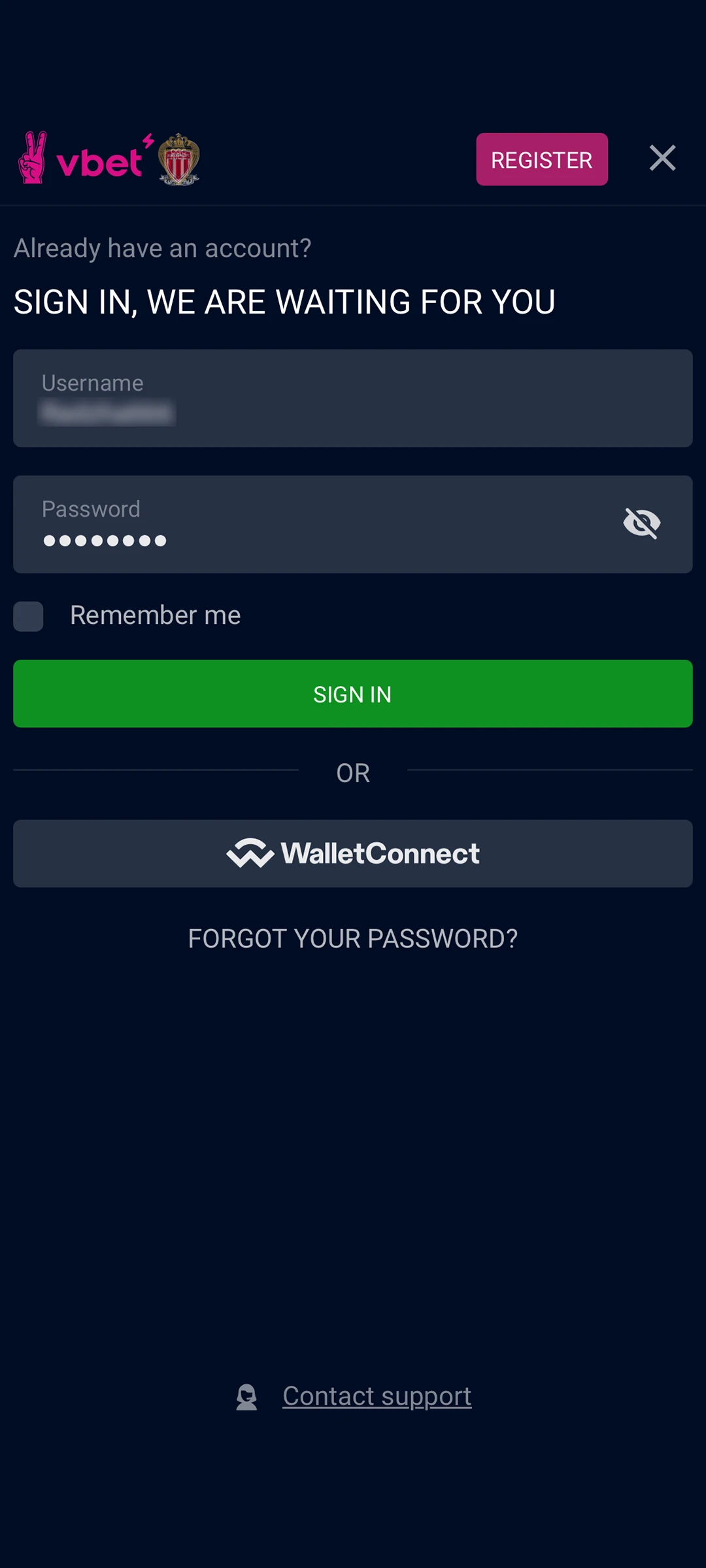Check the Remember me box
This screenshot has height=1568, width=706.
pyautogui.click(x=29, y=616)
